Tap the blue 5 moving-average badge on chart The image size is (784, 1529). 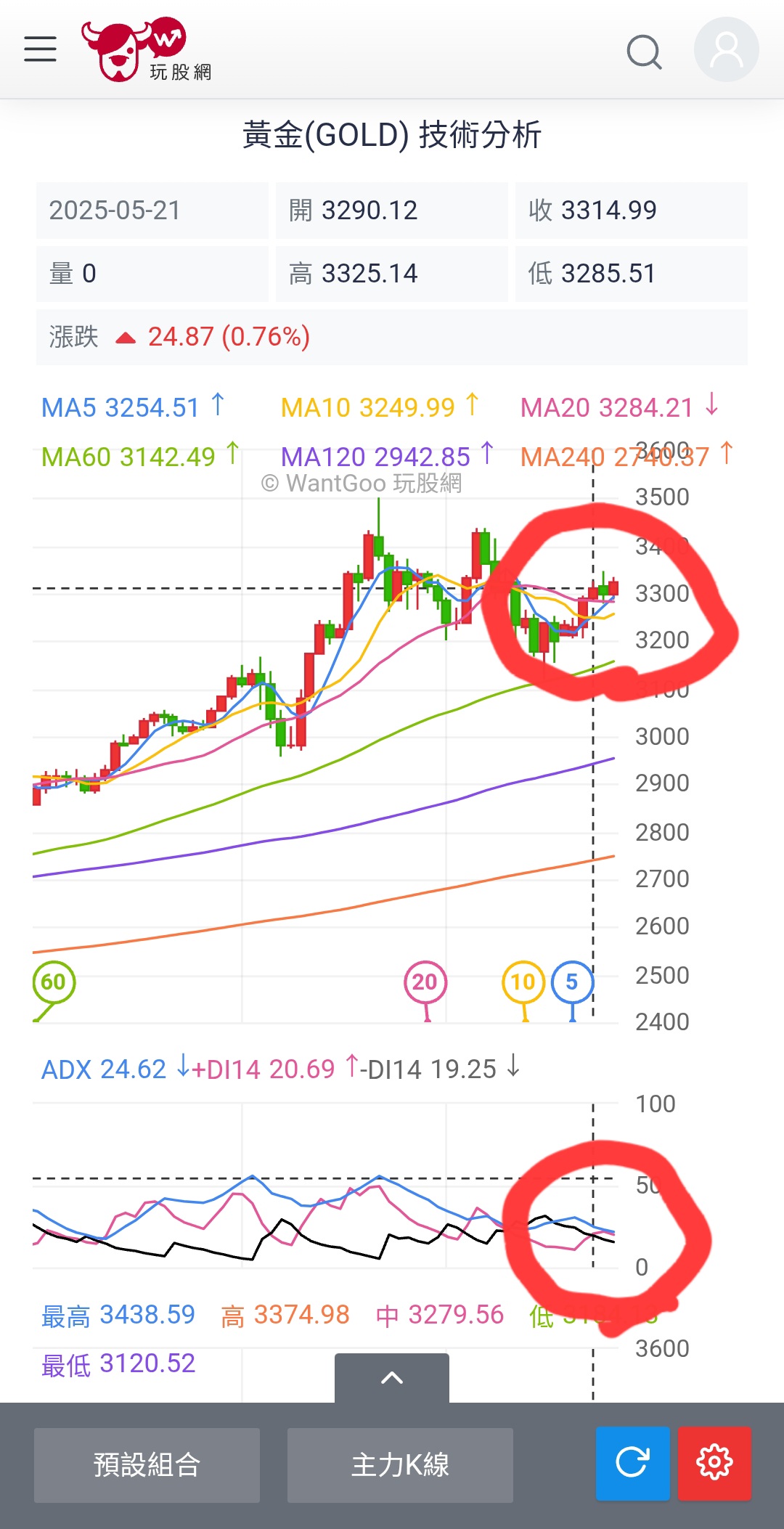point(573,982)
